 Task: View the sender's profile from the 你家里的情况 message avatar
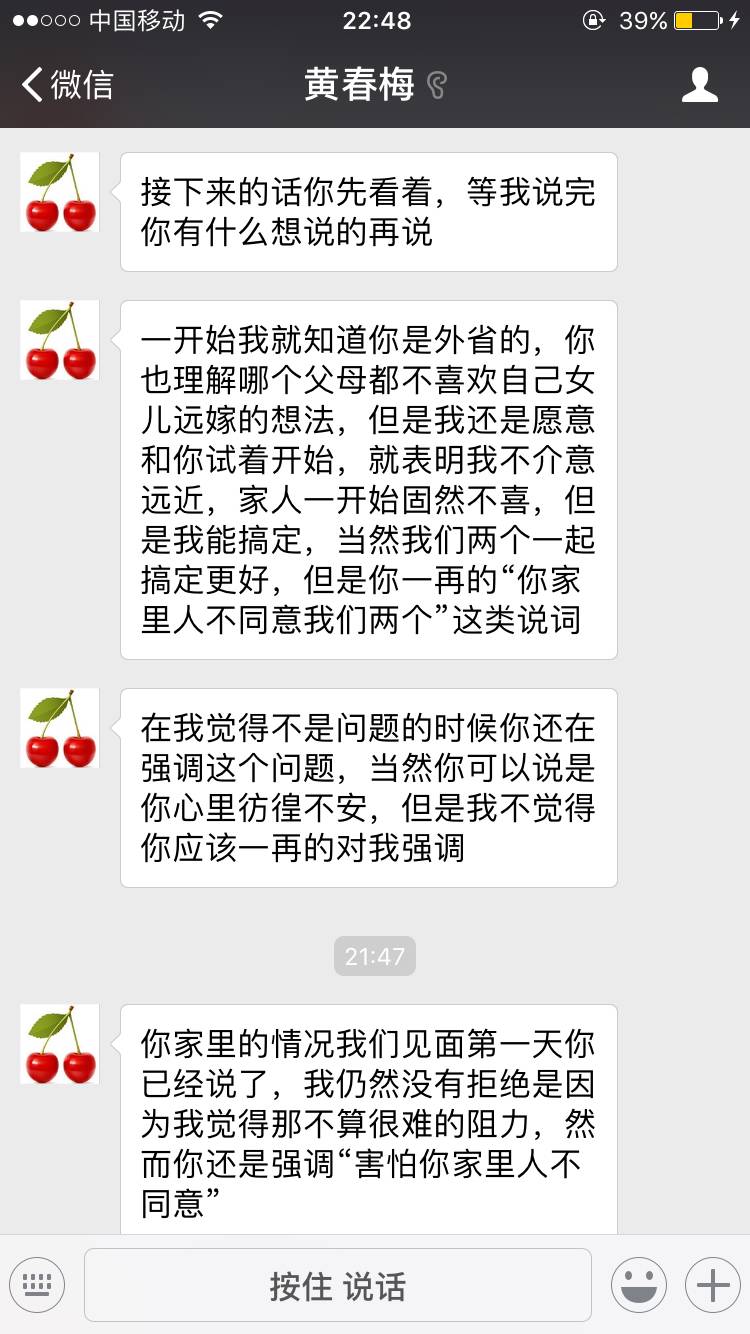pos(60,1044)
